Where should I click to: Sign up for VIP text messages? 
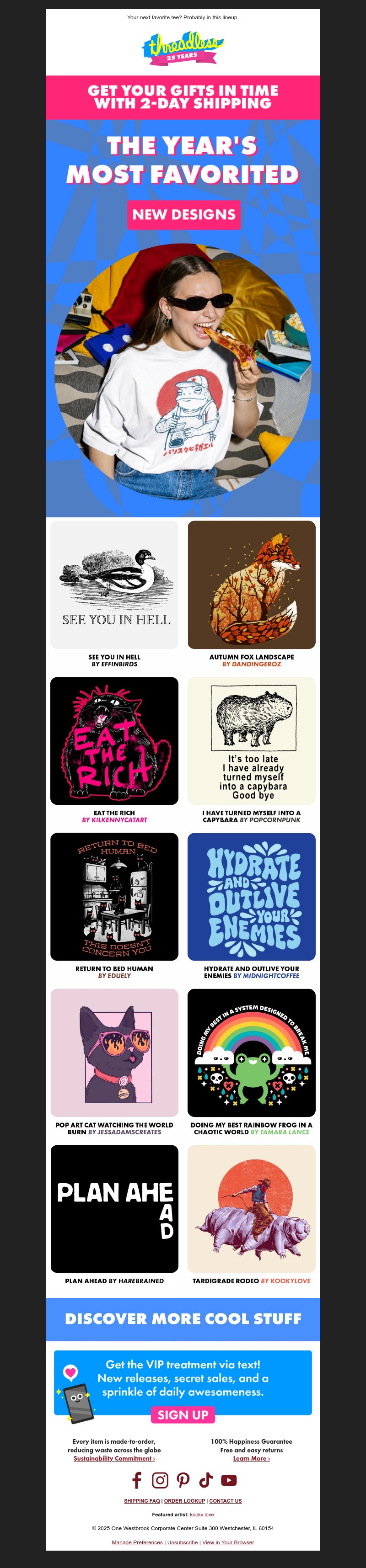point(183,1414)
